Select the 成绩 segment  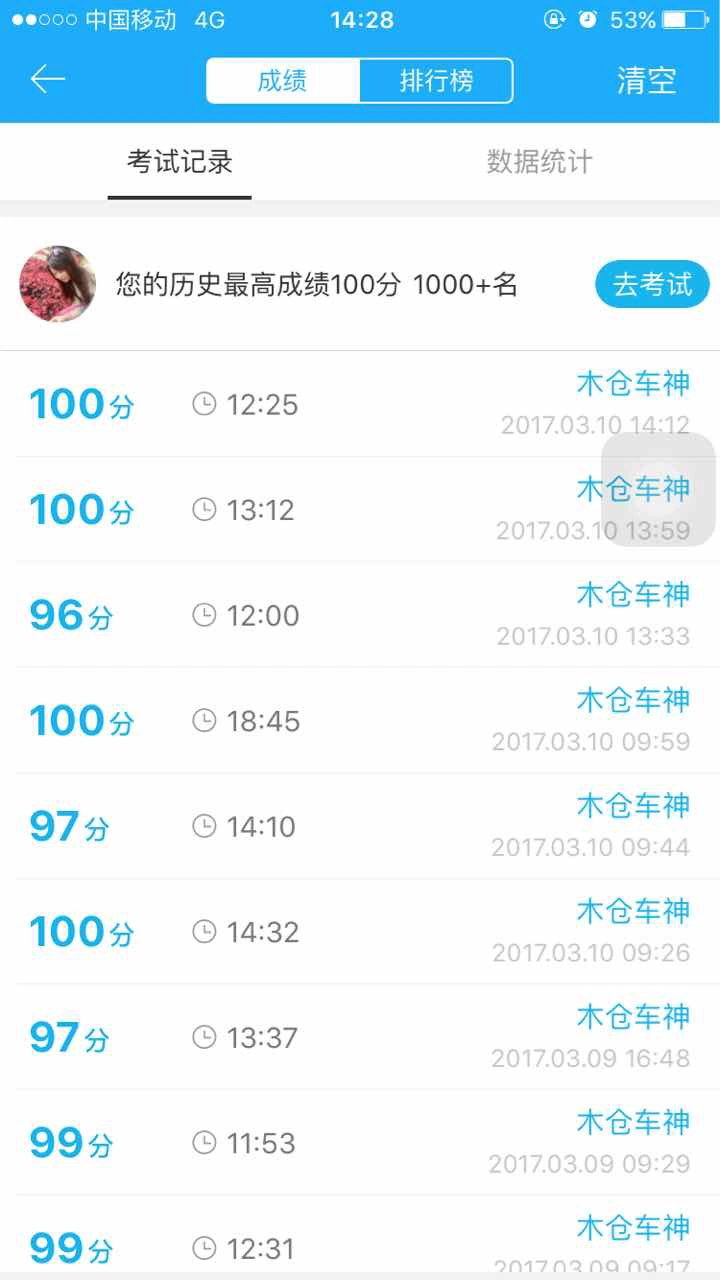click(x=283, y=81)
